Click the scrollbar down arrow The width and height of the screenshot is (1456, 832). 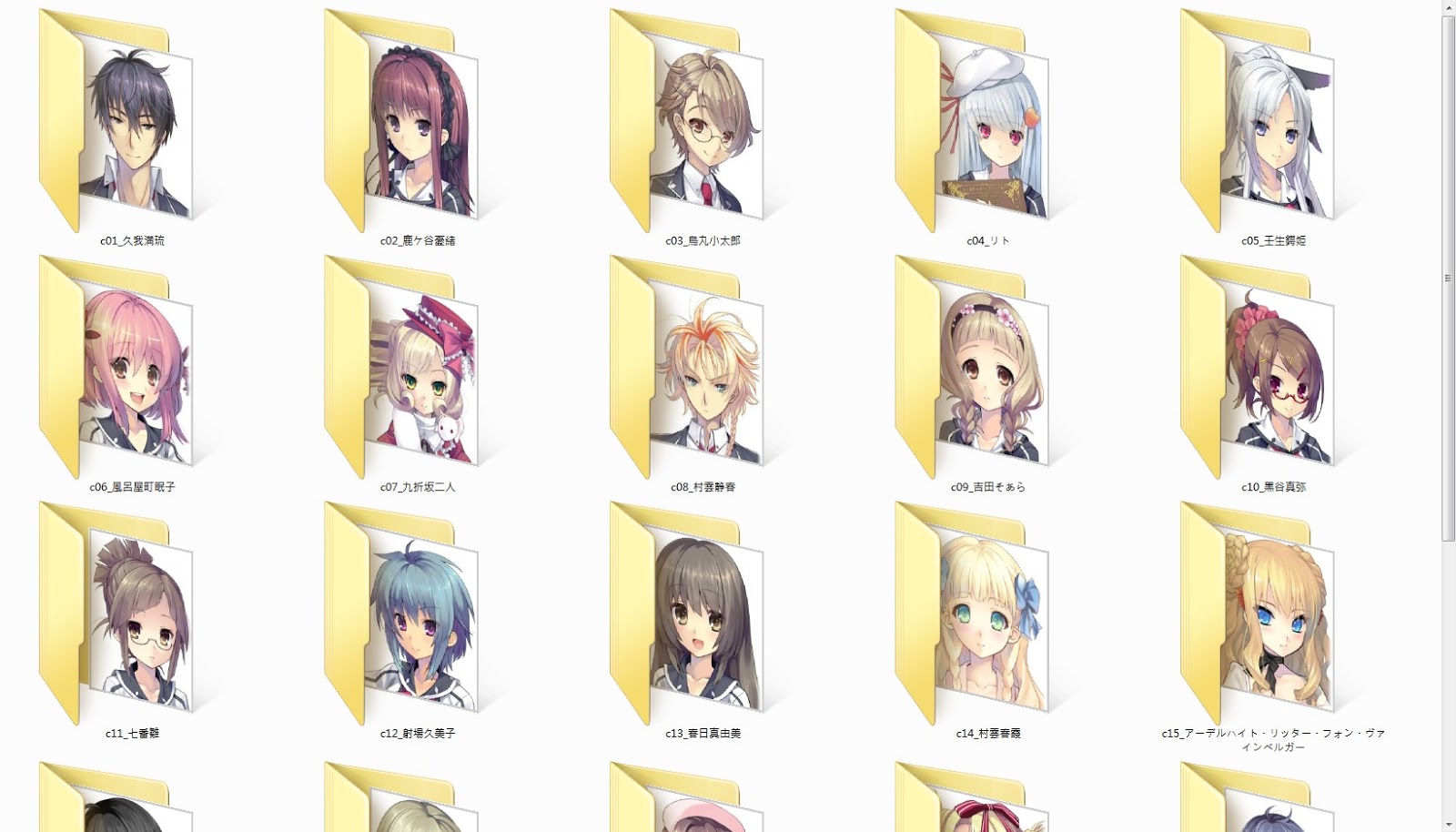pyautogui.click(x=1448, y=824)
